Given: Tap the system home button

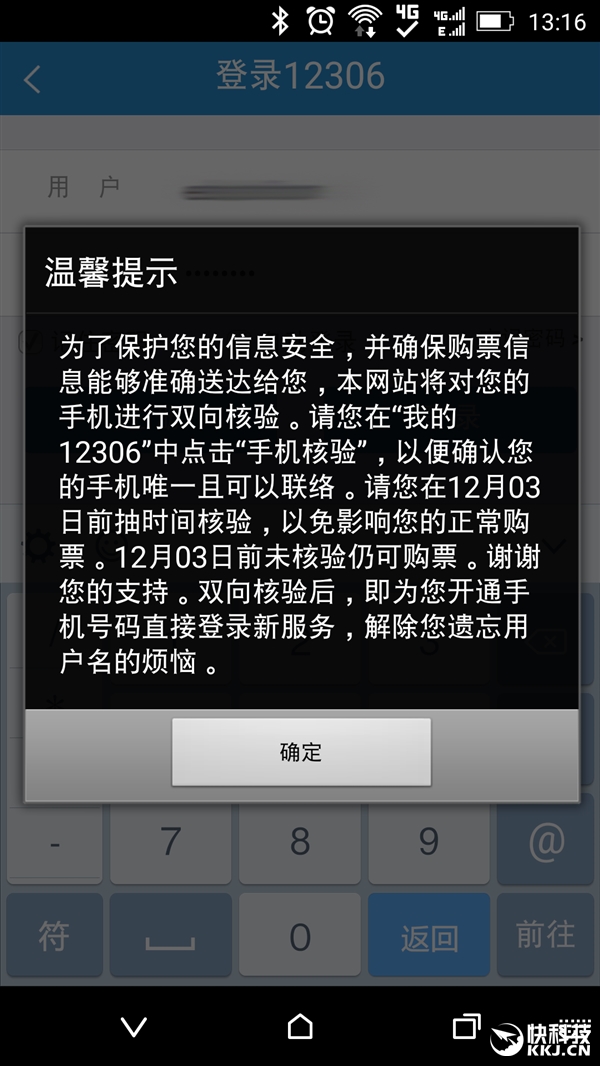Looking at the screenshot, I should pyautogui.click(x=300, y=1027).
